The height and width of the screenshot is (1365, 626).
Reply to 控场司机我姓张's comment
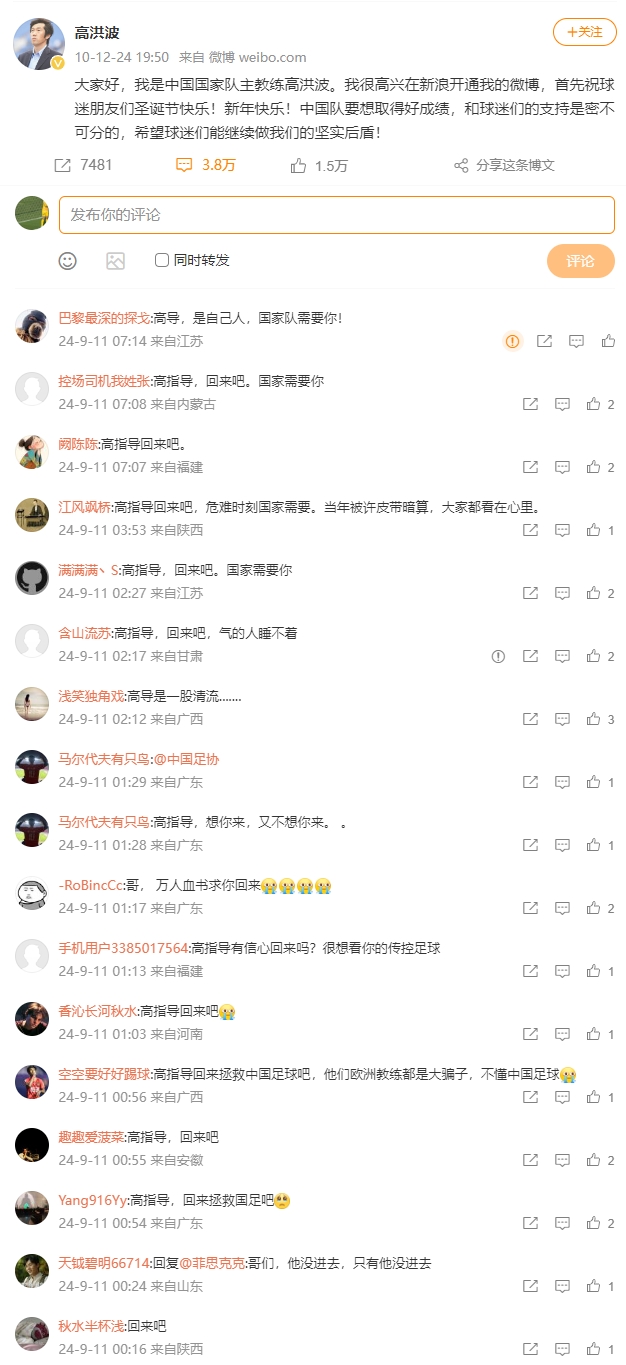pos(563,404)
